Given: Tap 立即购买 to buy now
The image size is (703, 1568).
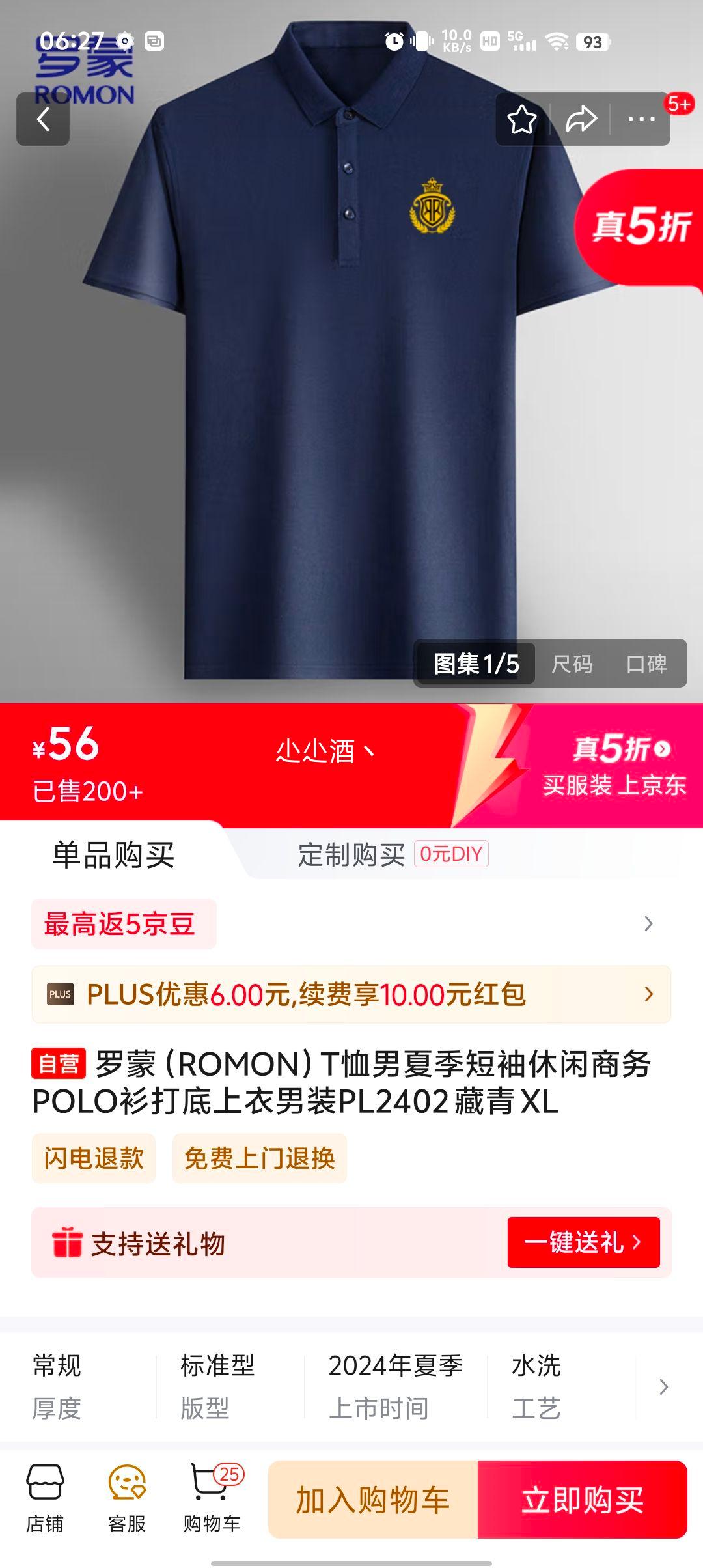Looking at the screenshot, I should pyautogui.click(x=583, y=1500).
